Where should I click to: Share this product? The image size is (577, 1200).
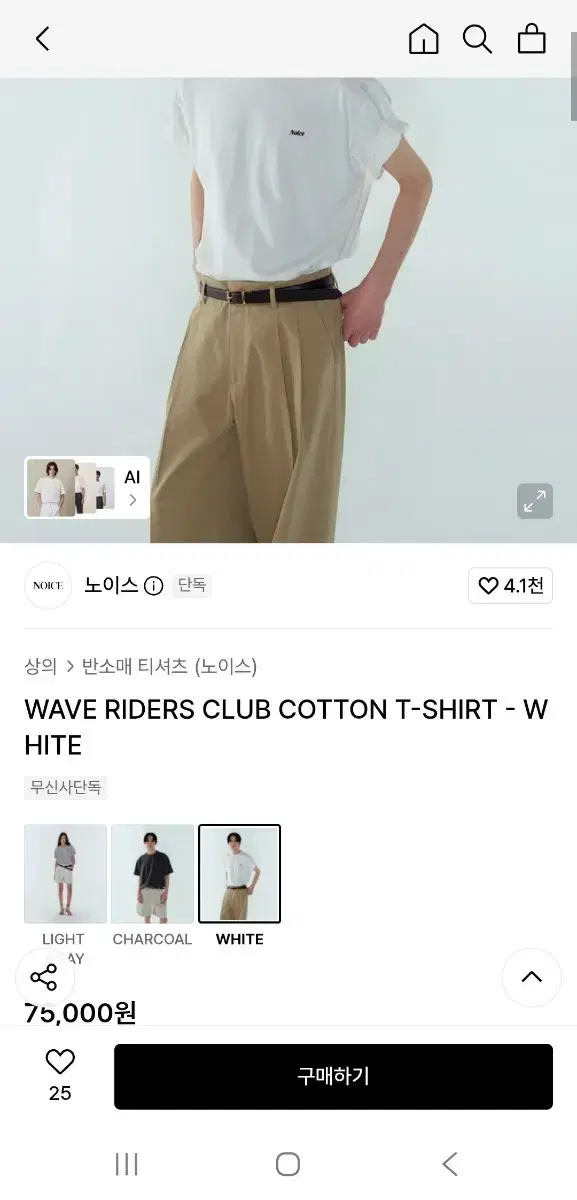45,977
